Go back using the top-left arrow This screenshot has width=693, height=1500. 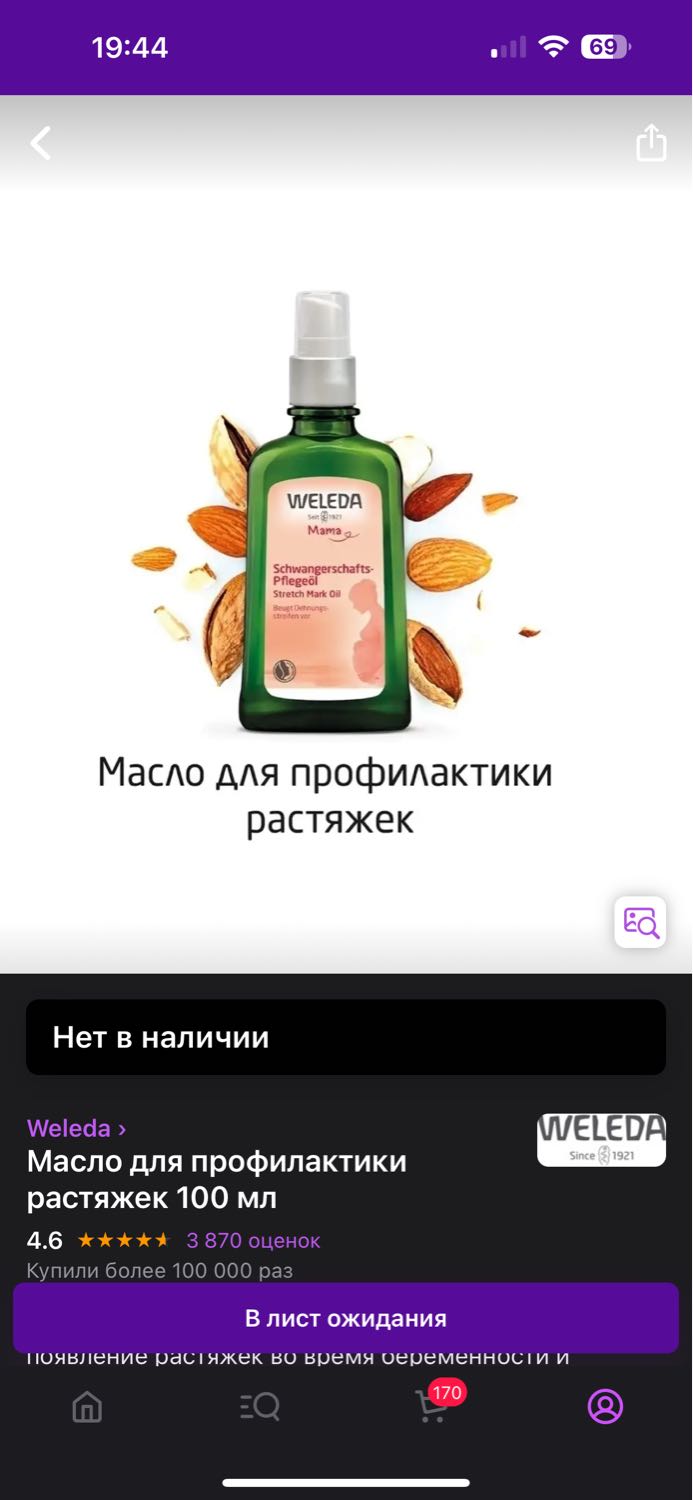(40, 143)
